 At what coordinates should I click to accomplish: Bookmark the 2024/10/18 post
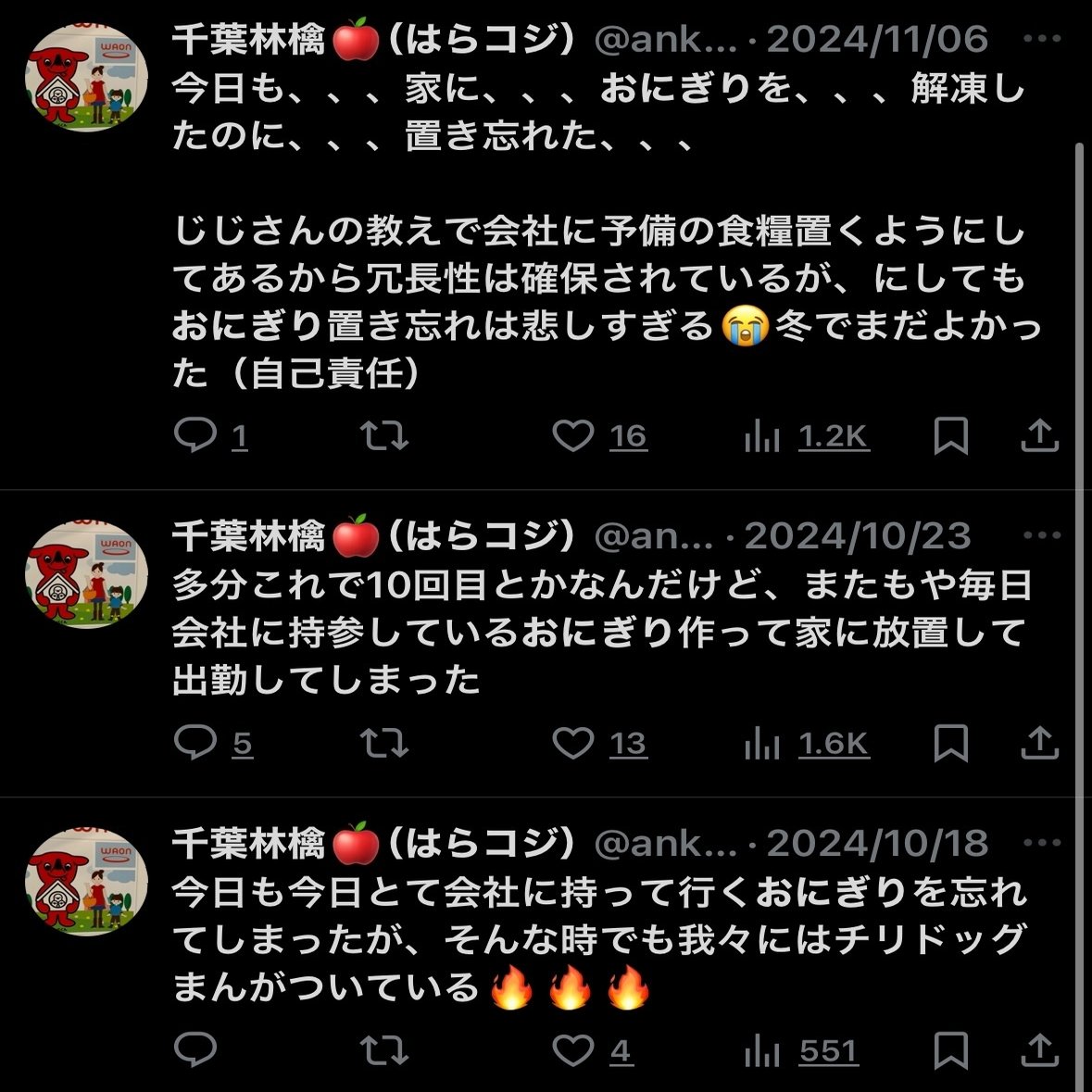click(x=950, y=1050)
